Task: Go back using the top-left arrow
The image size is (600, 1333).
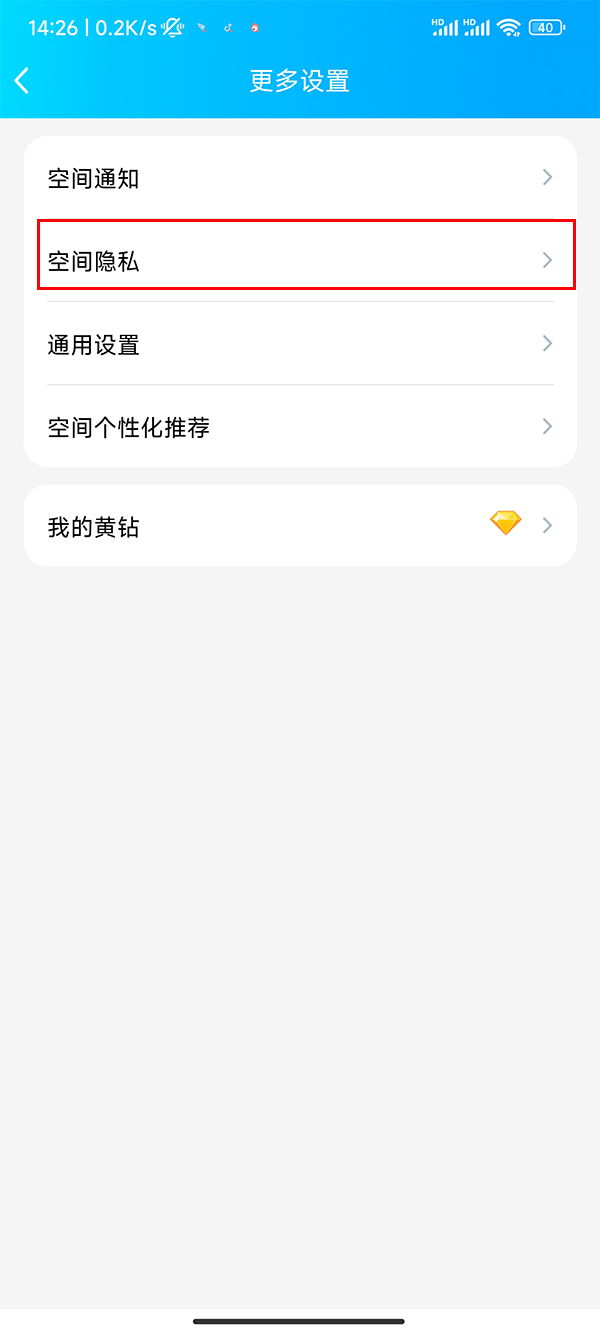Action: pyautogui.click(x=23, y=81)
